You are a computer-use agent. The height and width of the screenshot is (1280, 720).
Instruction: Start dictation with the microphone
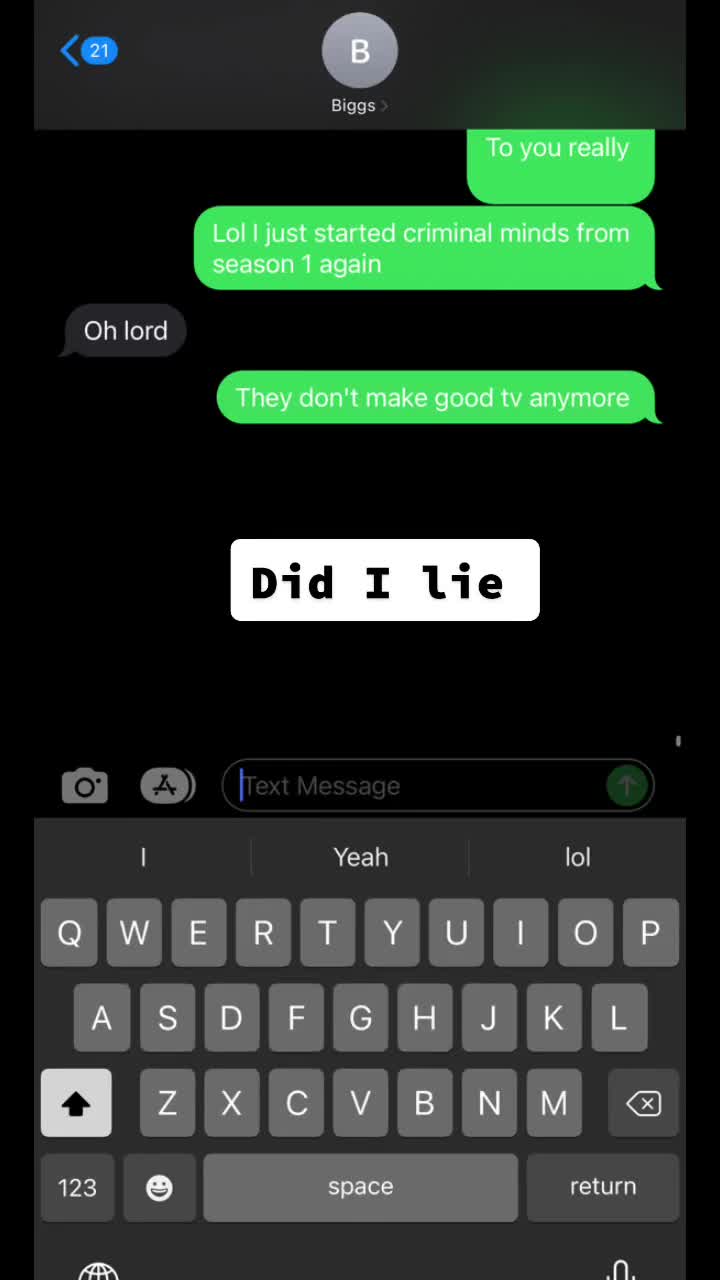click(621, 1270)
